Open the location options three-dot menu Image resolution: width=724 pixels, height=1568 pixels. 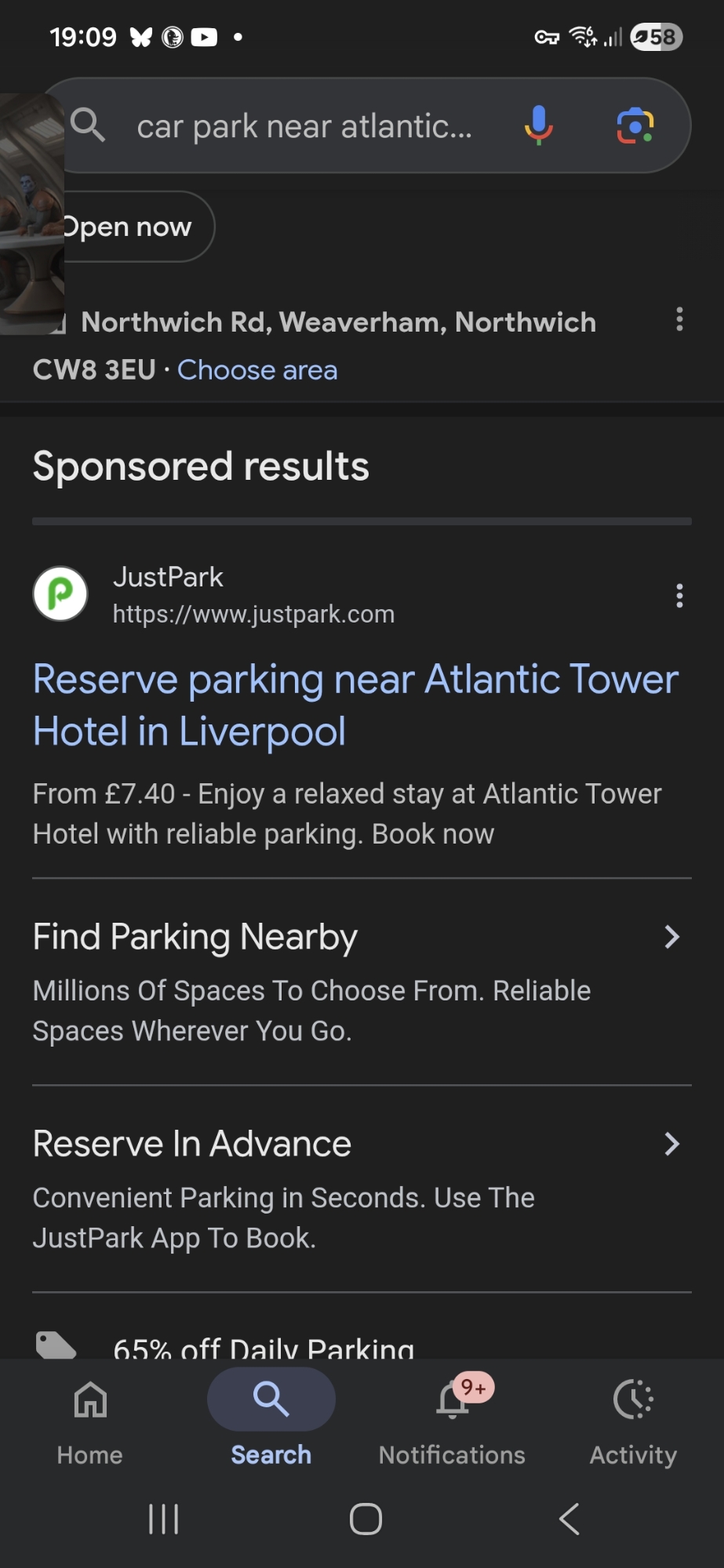coord(679,319)
